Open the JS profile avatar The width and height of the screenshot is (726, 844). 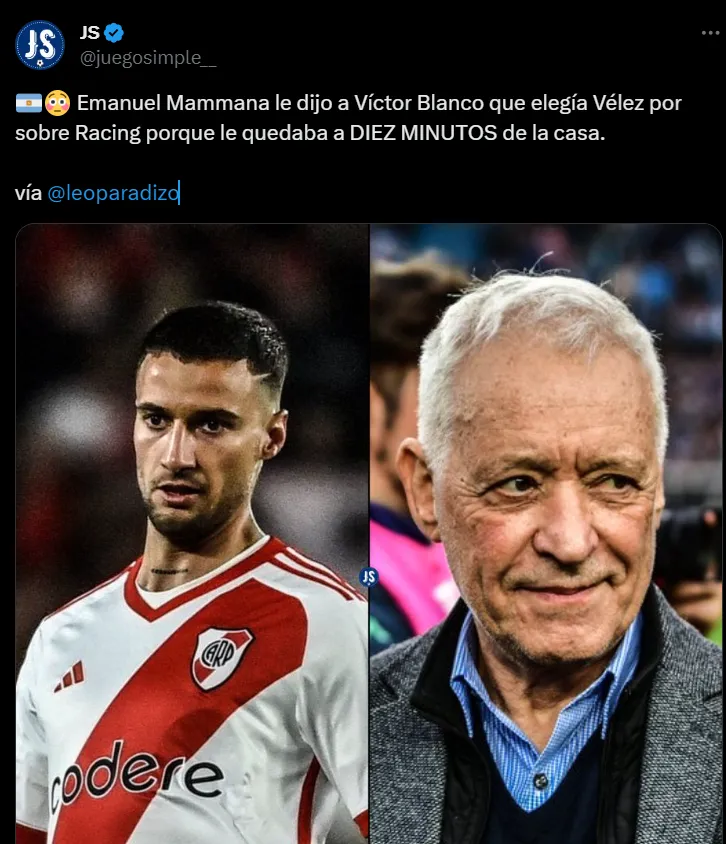(x=40, y=45)
